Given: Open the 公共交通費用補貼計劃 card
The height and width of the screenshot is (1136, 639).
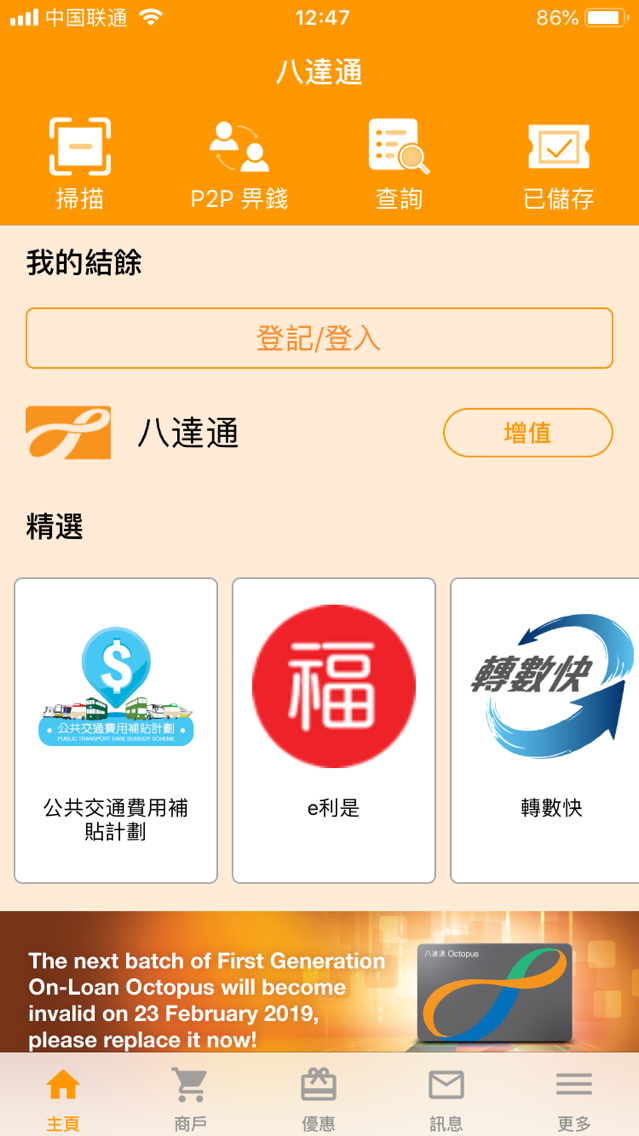Looking at the screenshot, I should tap(116, 730).
